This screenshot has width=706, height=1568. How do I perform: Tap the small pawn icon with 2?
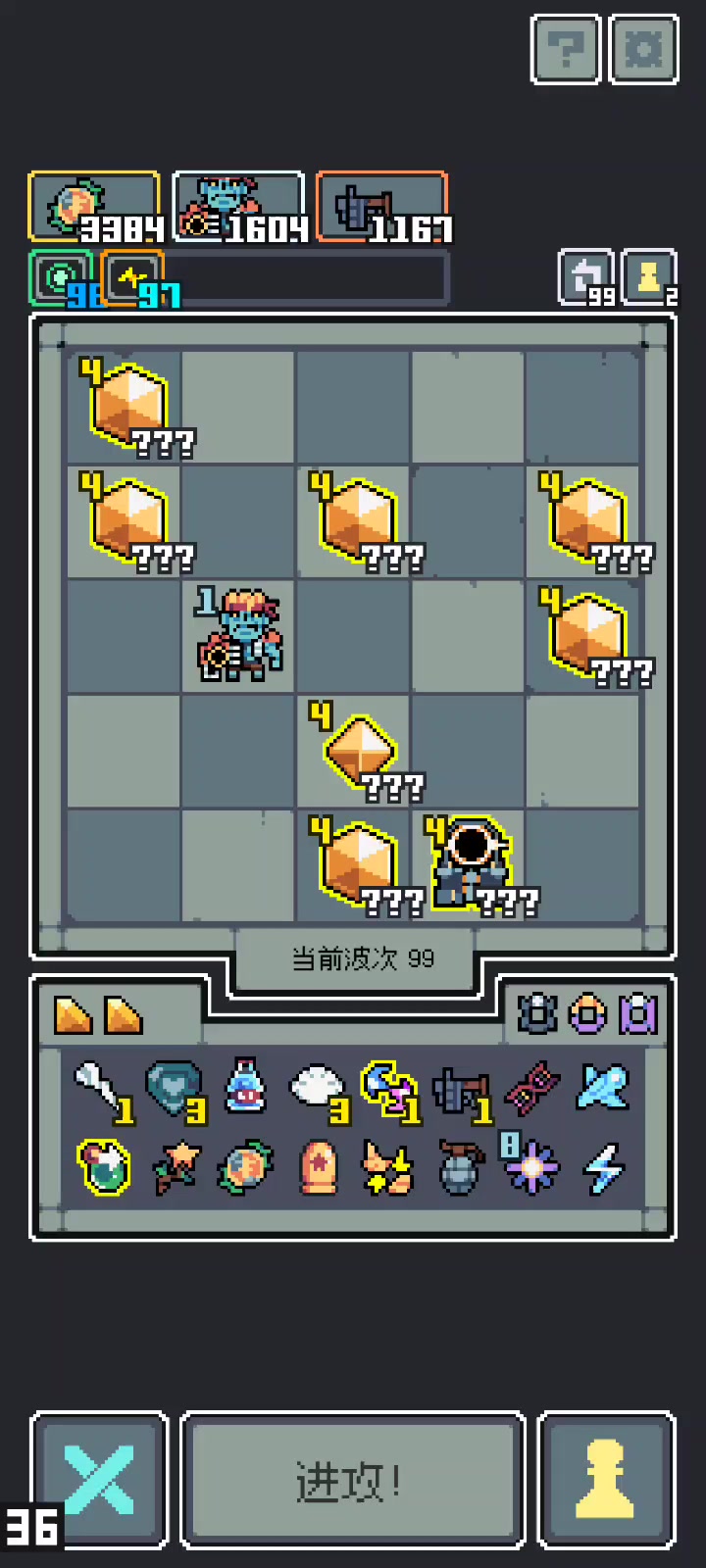(649, 278)
